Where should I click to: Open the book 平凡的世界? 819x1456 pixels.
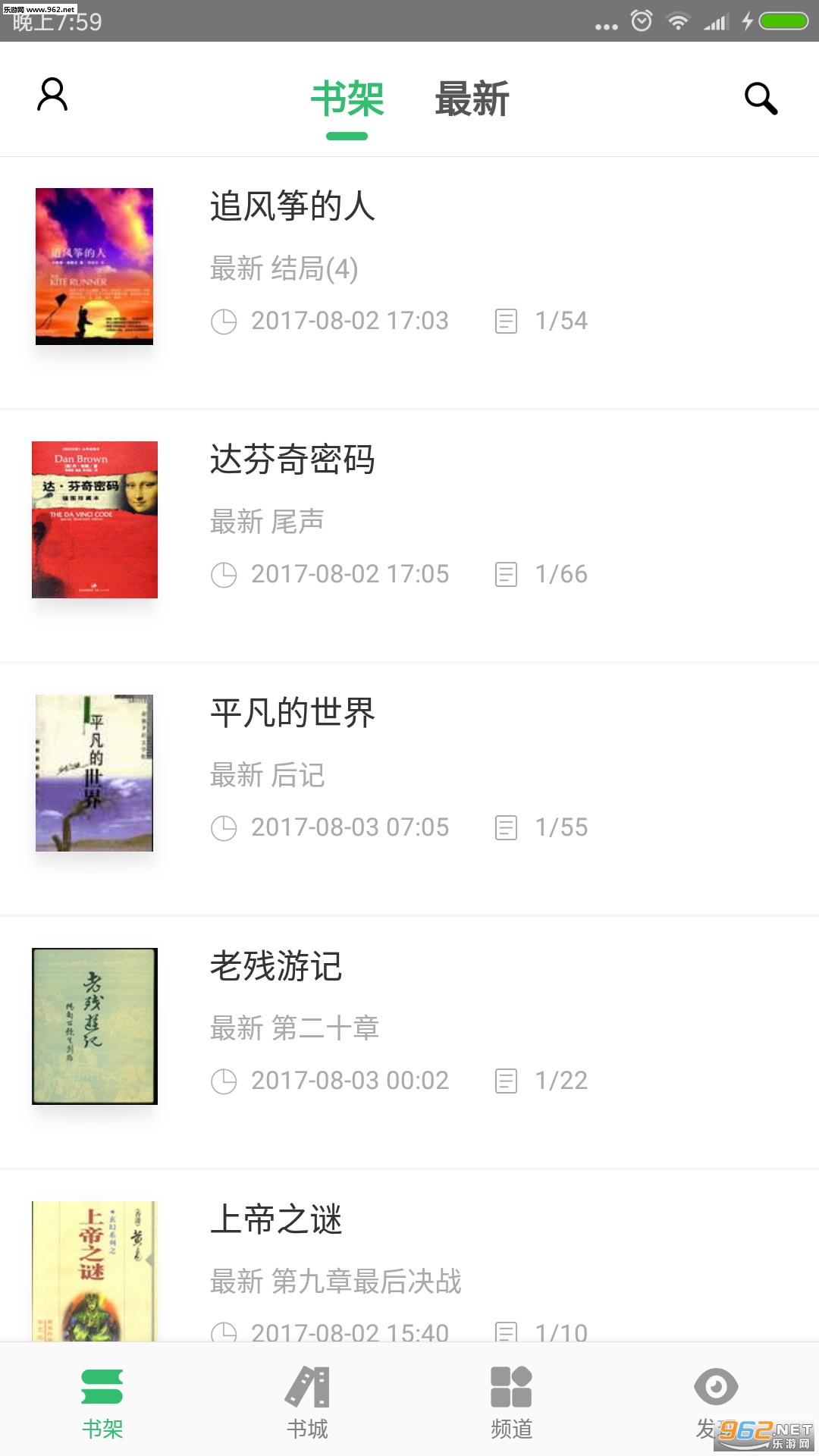292,713
